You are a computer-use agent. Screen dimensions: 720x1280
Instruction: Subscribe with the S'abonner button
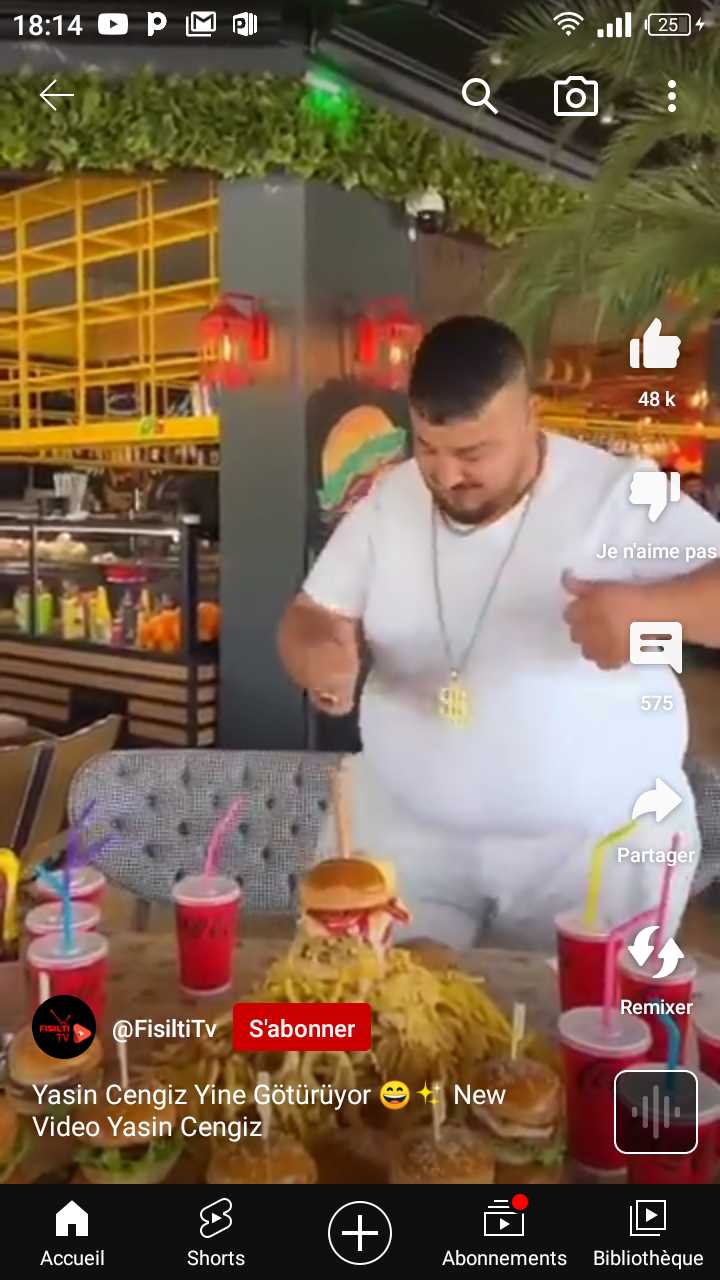point(302,1028)
